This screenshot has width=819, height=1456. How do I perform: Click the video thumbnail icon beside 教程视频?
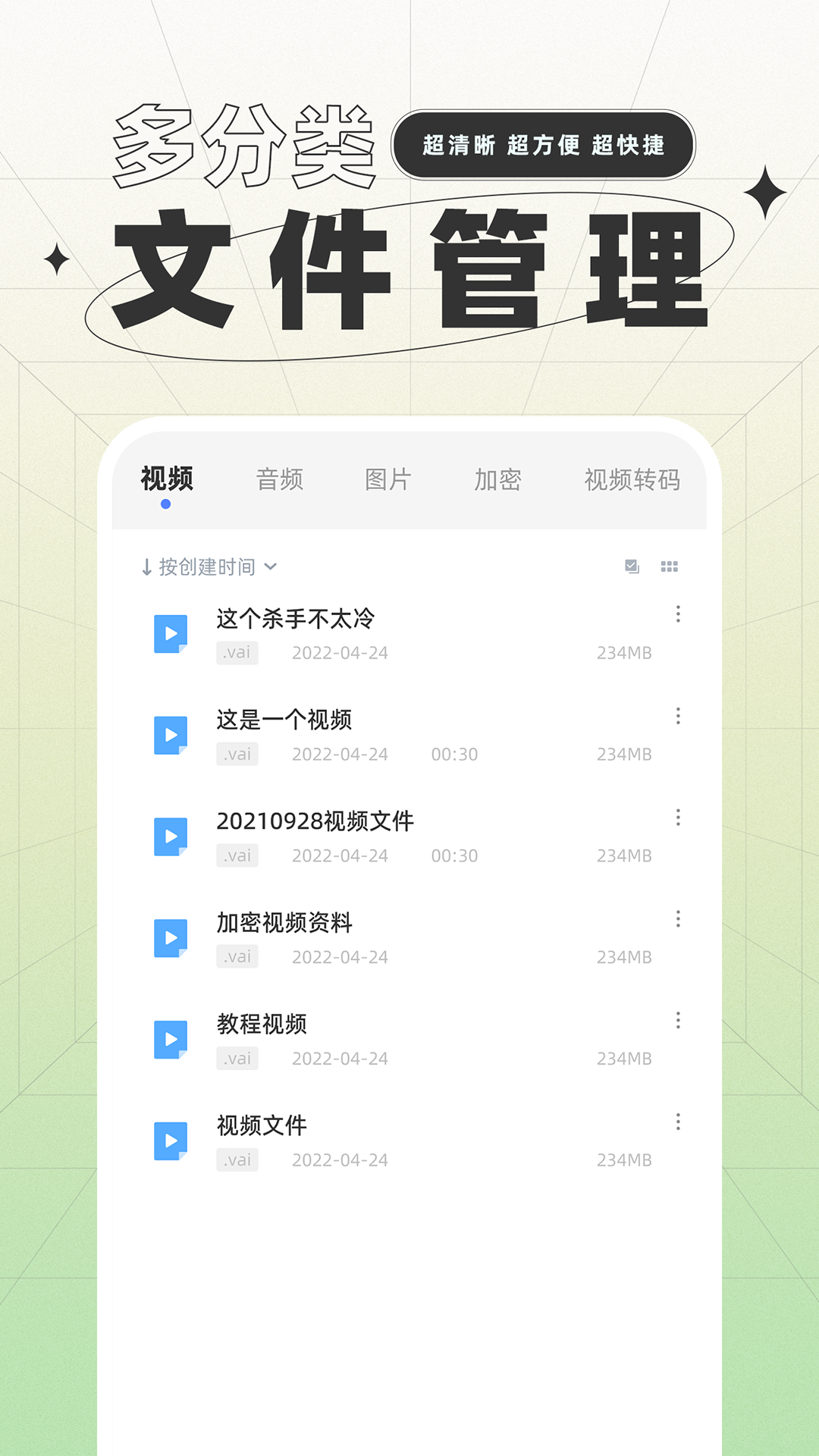171,1037
